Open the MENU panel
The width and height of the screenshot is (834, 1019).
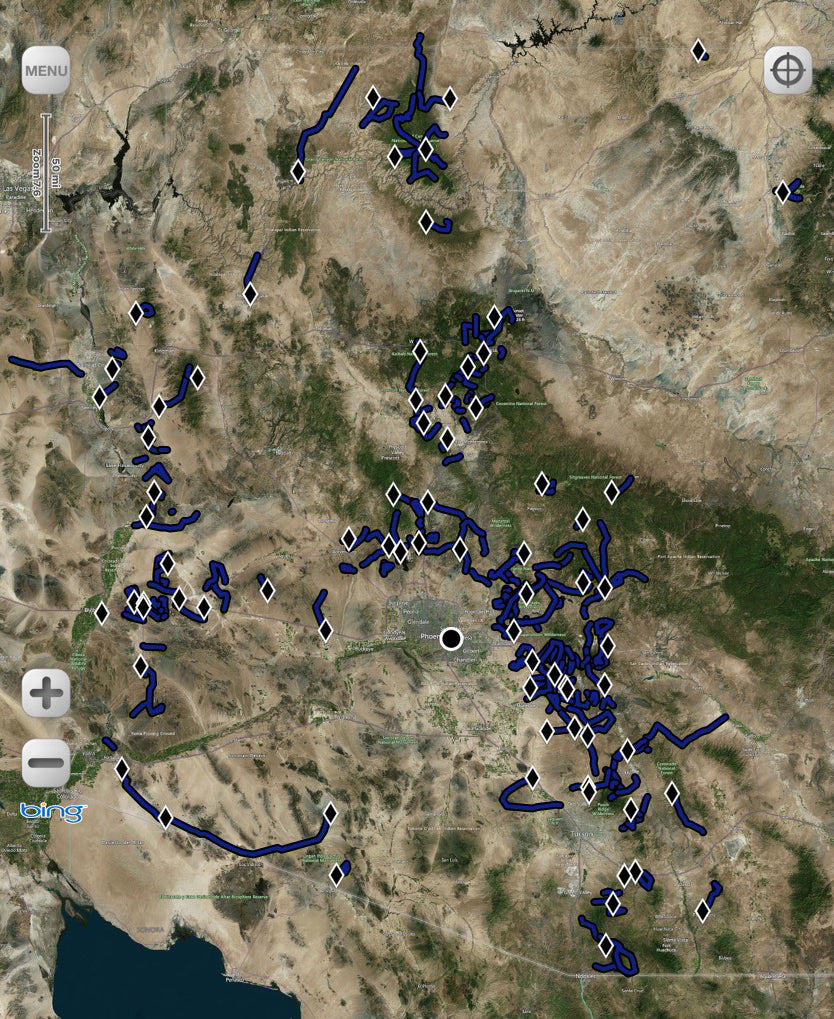[x=45, y=69]
